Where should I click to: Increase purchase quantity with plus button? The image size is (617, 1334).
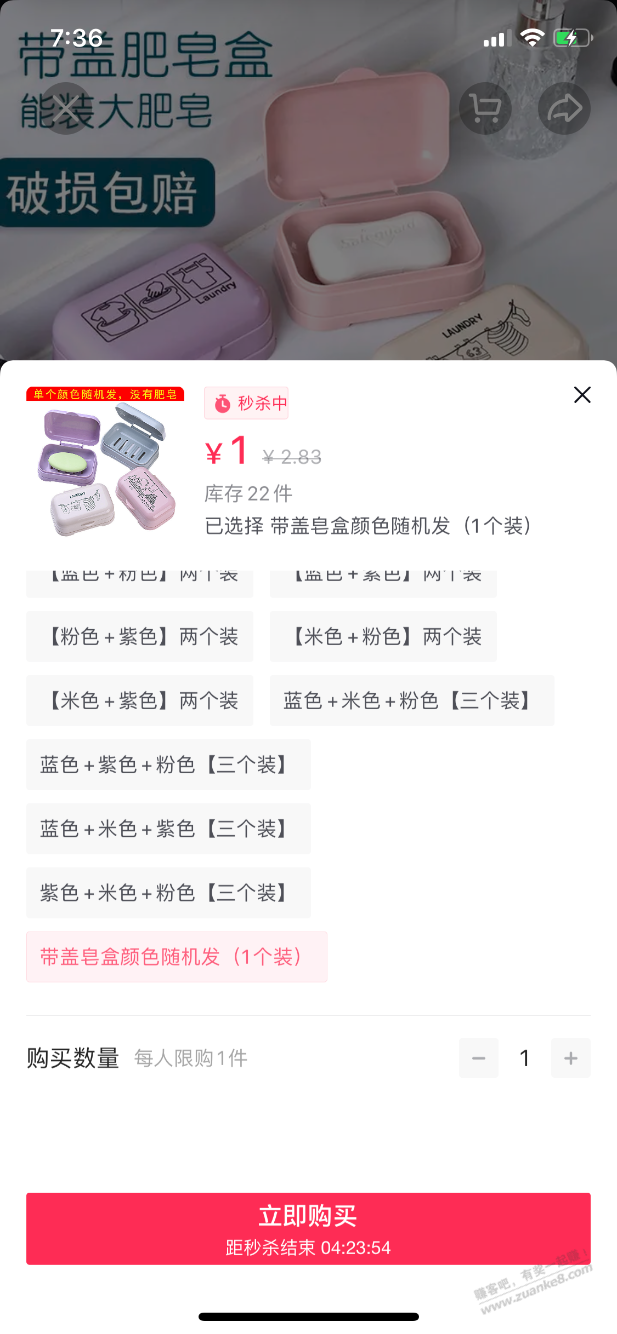[571, 1058]
